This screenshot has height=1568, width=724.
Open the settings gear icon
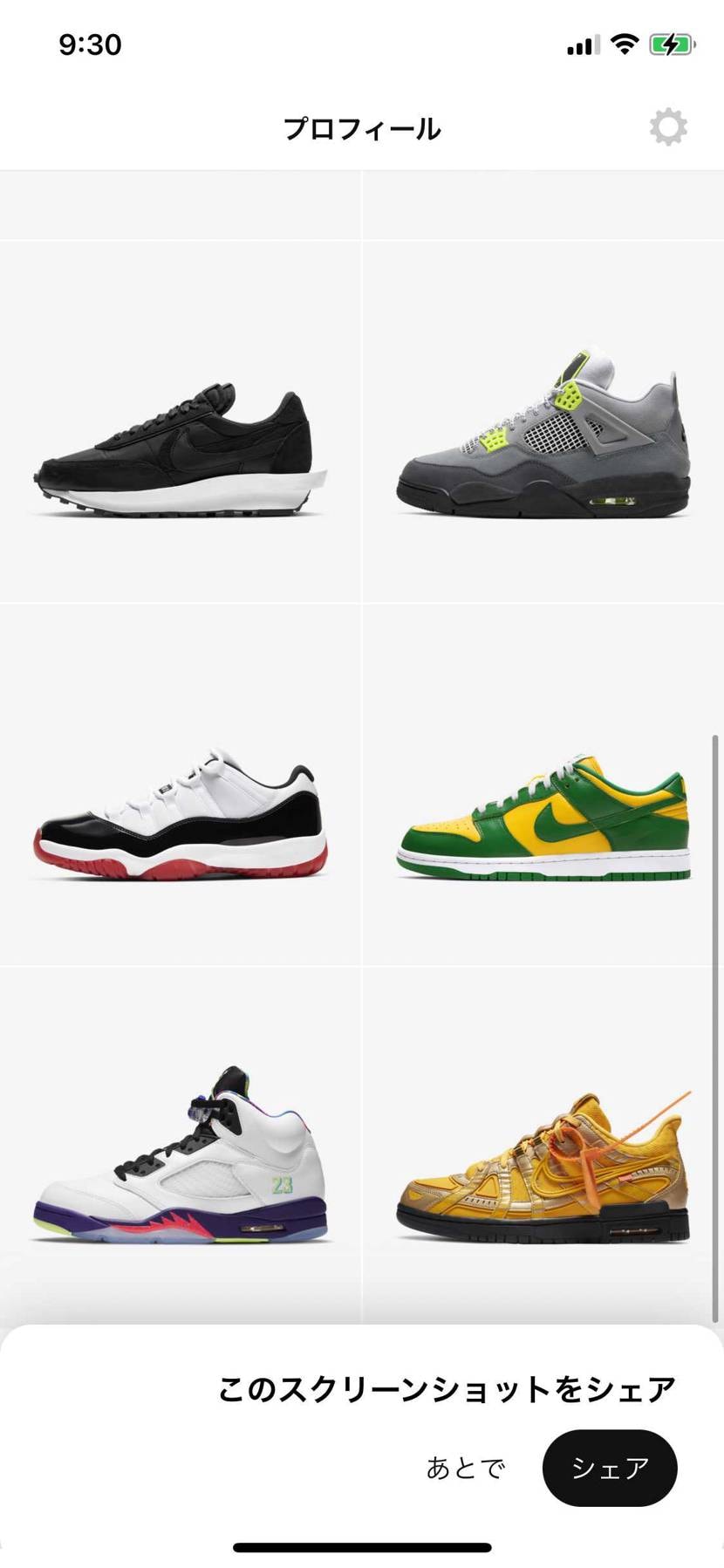(x=668, y=128)
